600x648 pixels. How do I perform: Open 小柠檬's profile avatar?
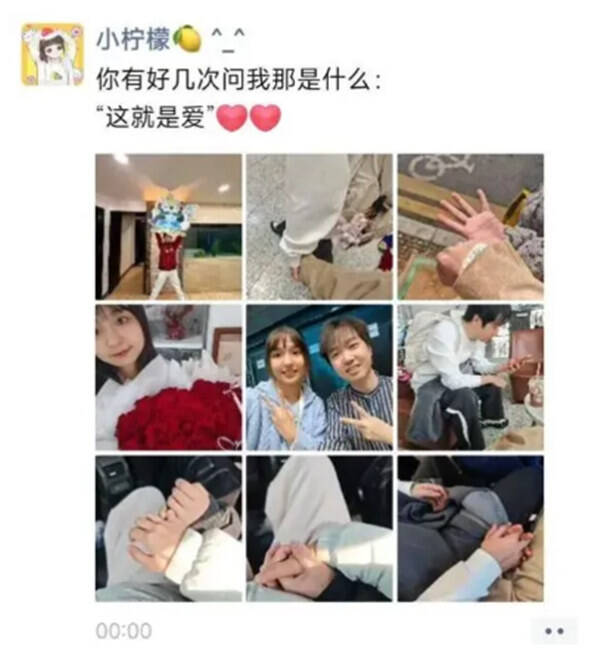click(52, 54)
